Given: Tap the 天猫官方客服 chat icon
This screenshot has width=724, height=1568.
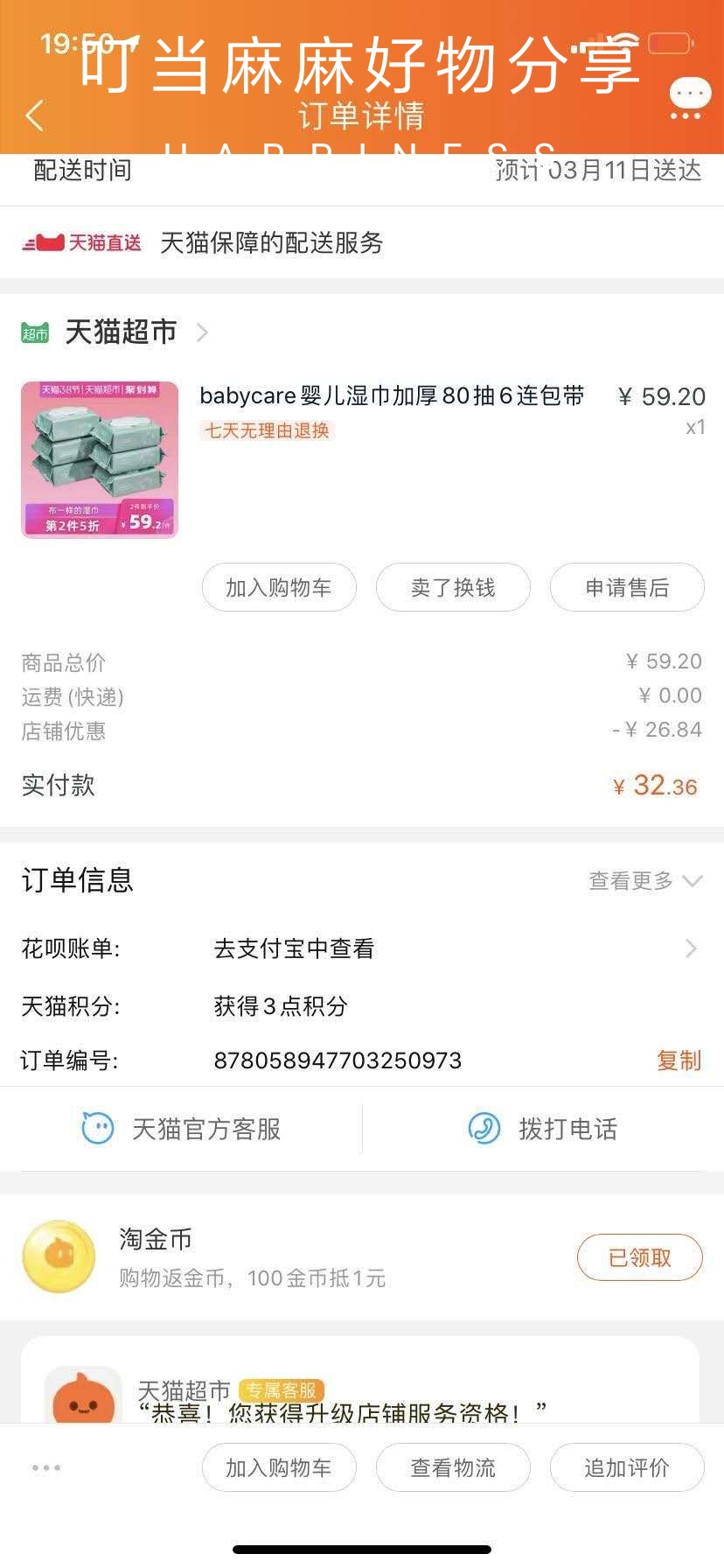Looking at the screenshot, I should pos(99,1129).
